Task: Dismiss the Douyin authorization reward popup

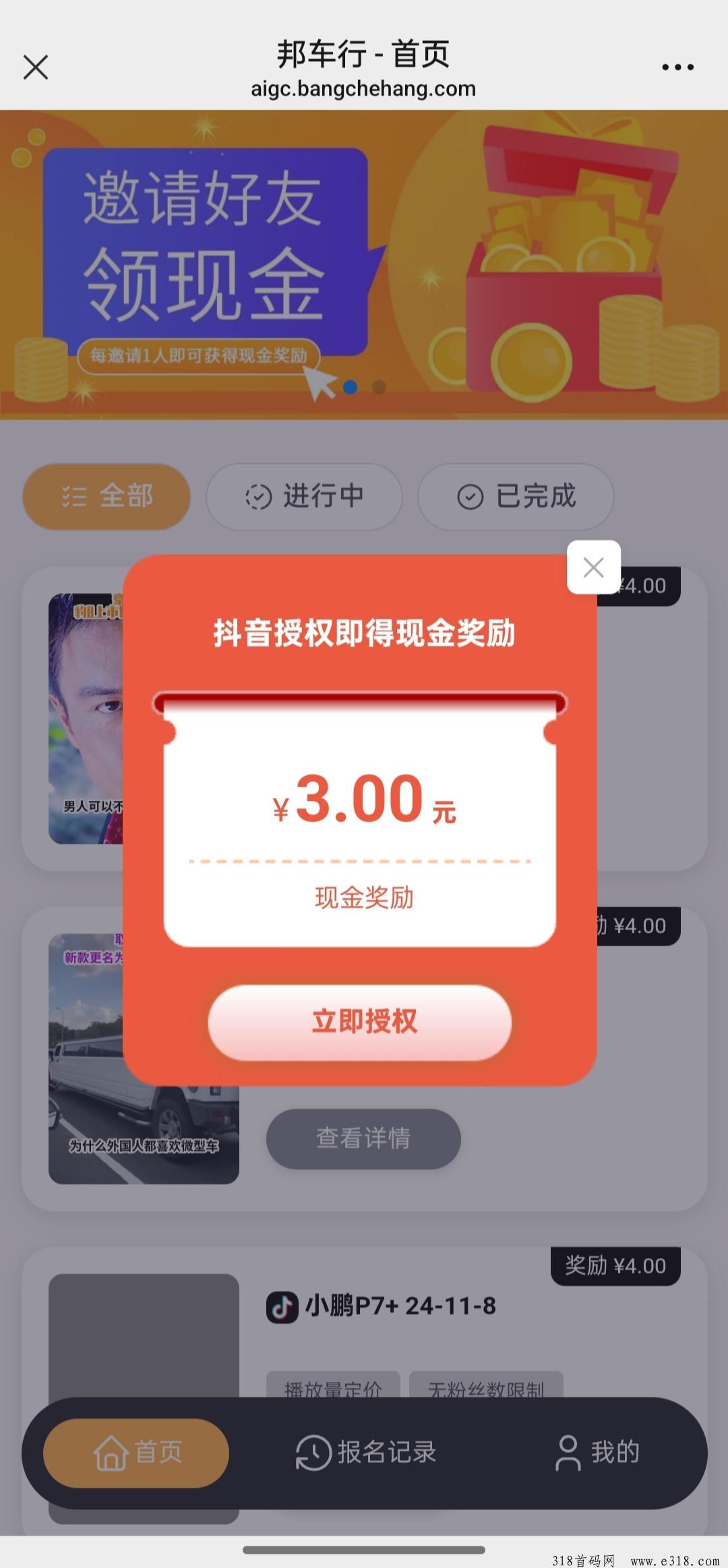Action: (593, 567)
